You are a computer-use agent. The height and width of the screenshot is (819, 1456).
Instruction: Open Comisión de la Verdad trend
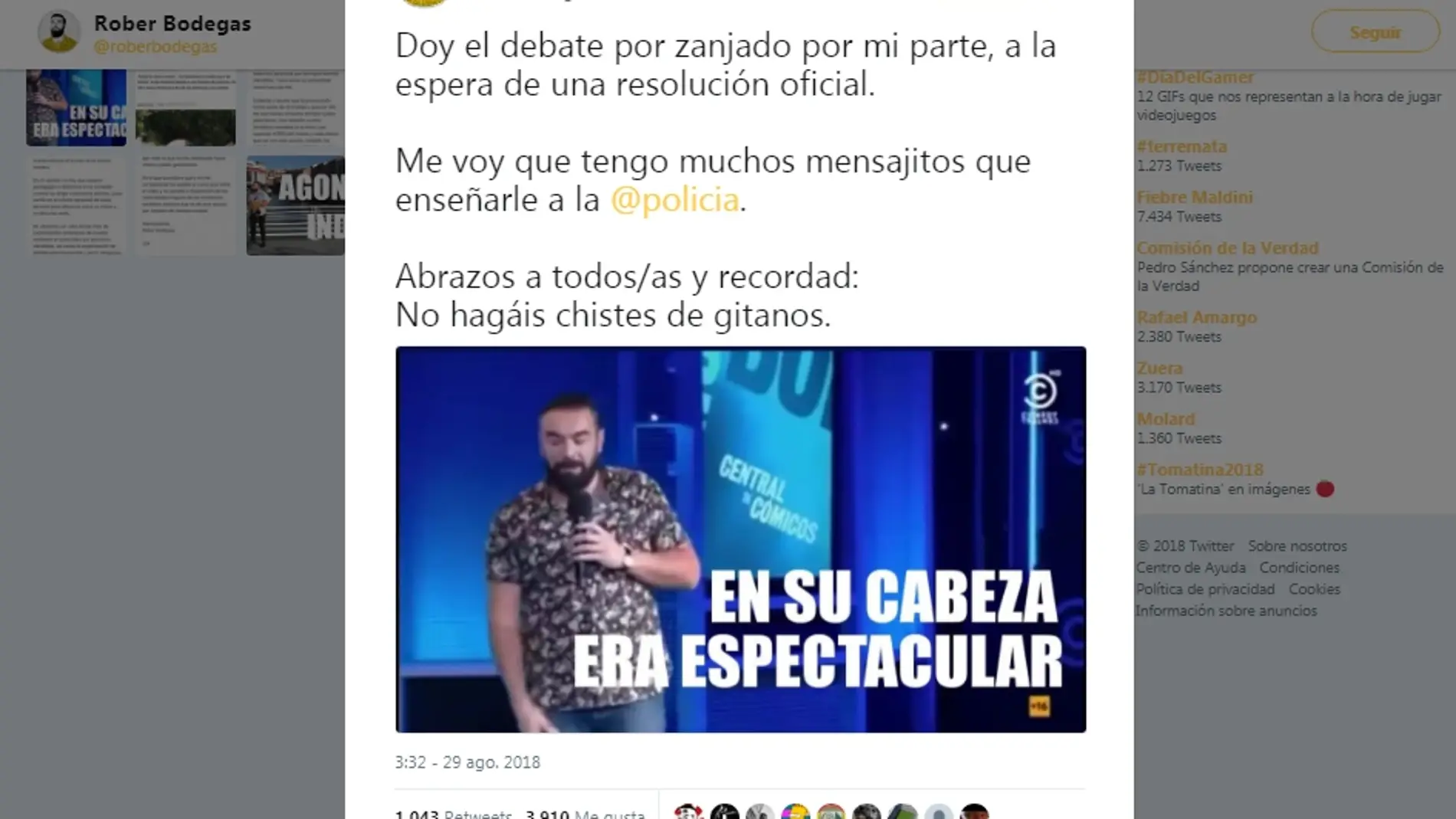tap(1227, 248)
